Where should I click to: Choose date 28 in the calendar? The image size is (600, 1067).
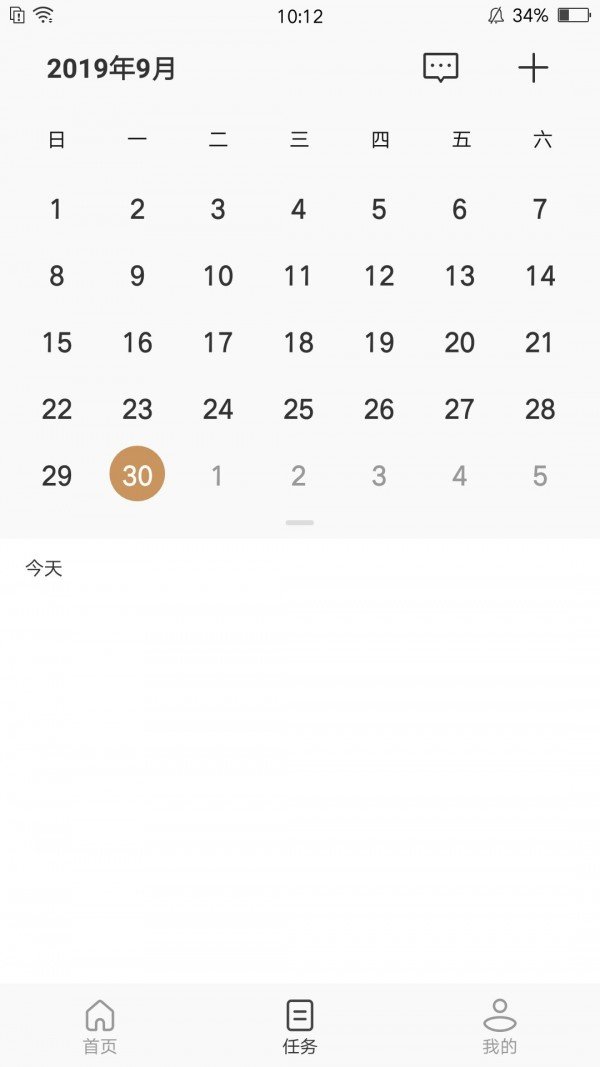[x=540, y=409]
